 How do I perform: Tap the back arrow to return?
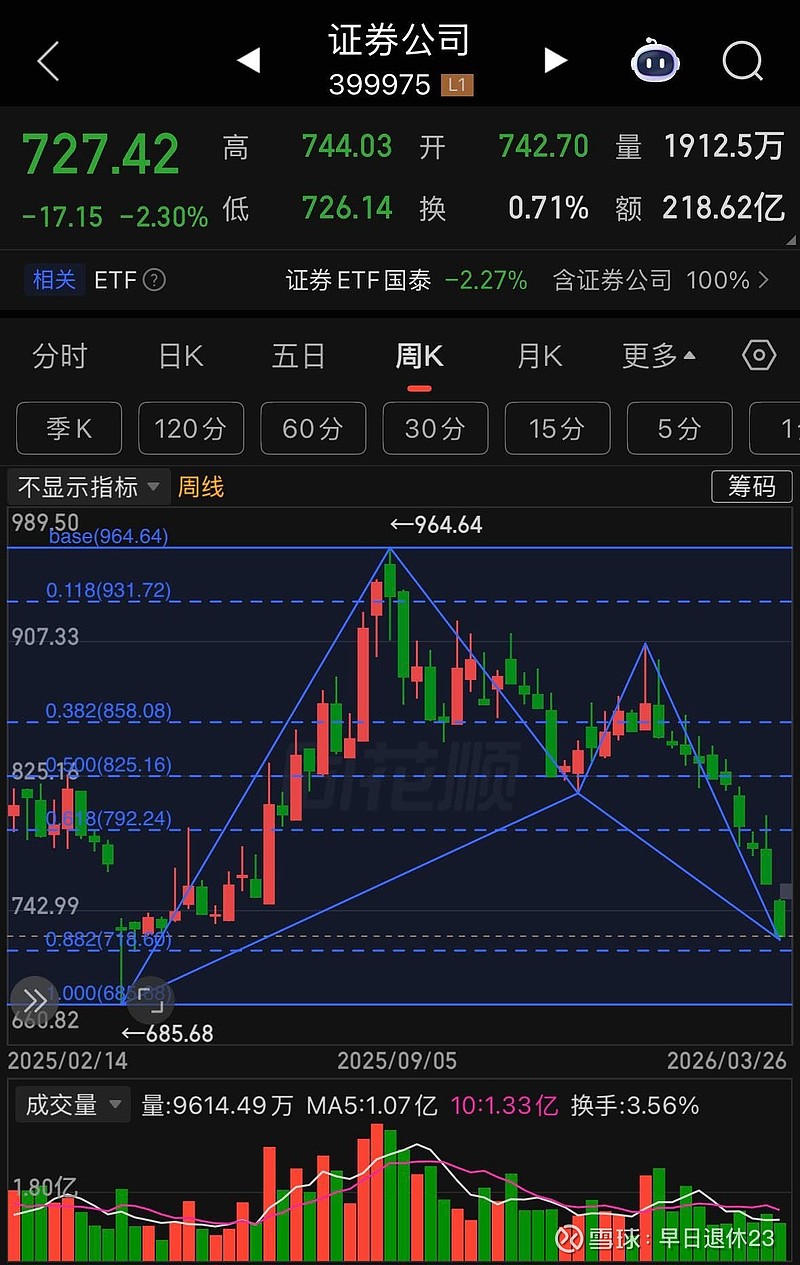pyautogui.click(x=47, y=60)
